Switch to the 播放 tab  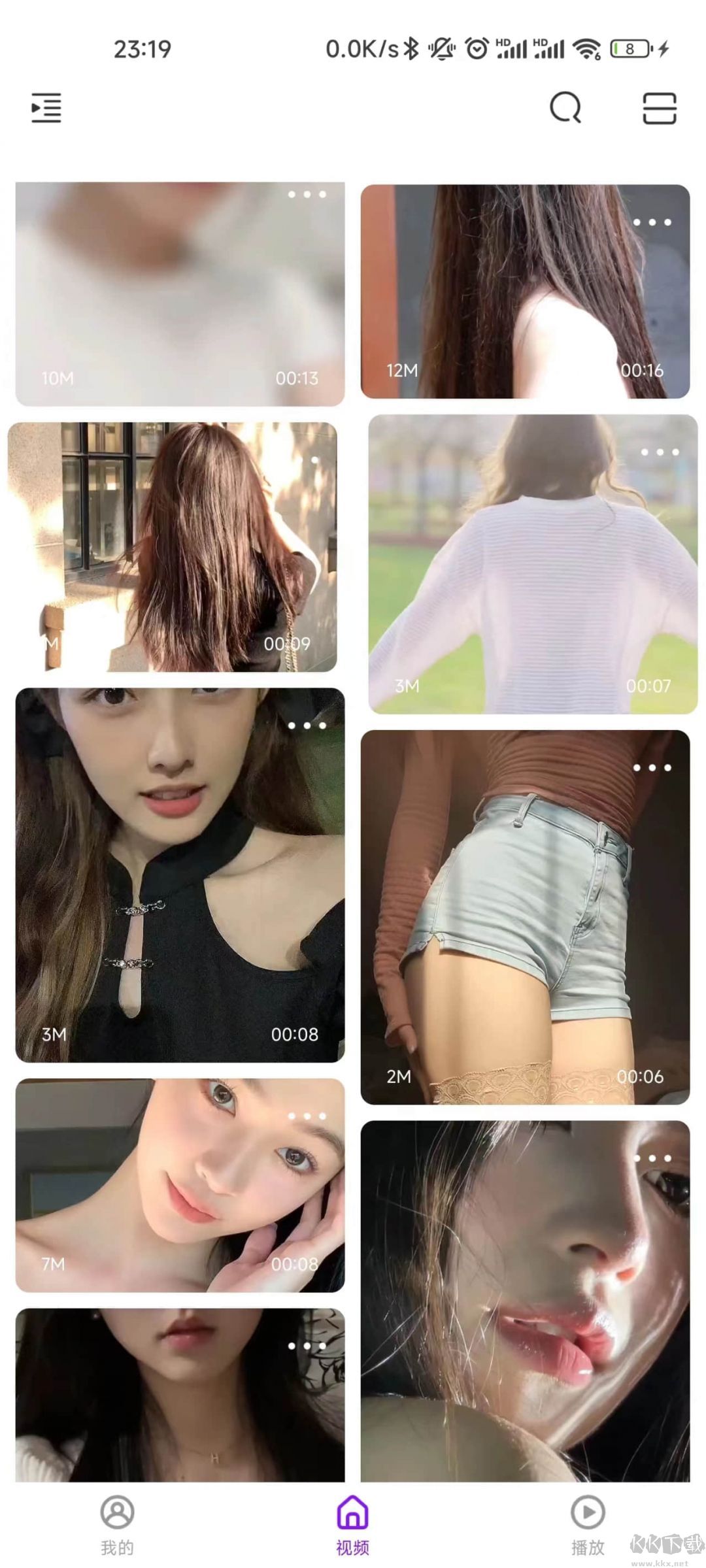tap(588, 1524)
